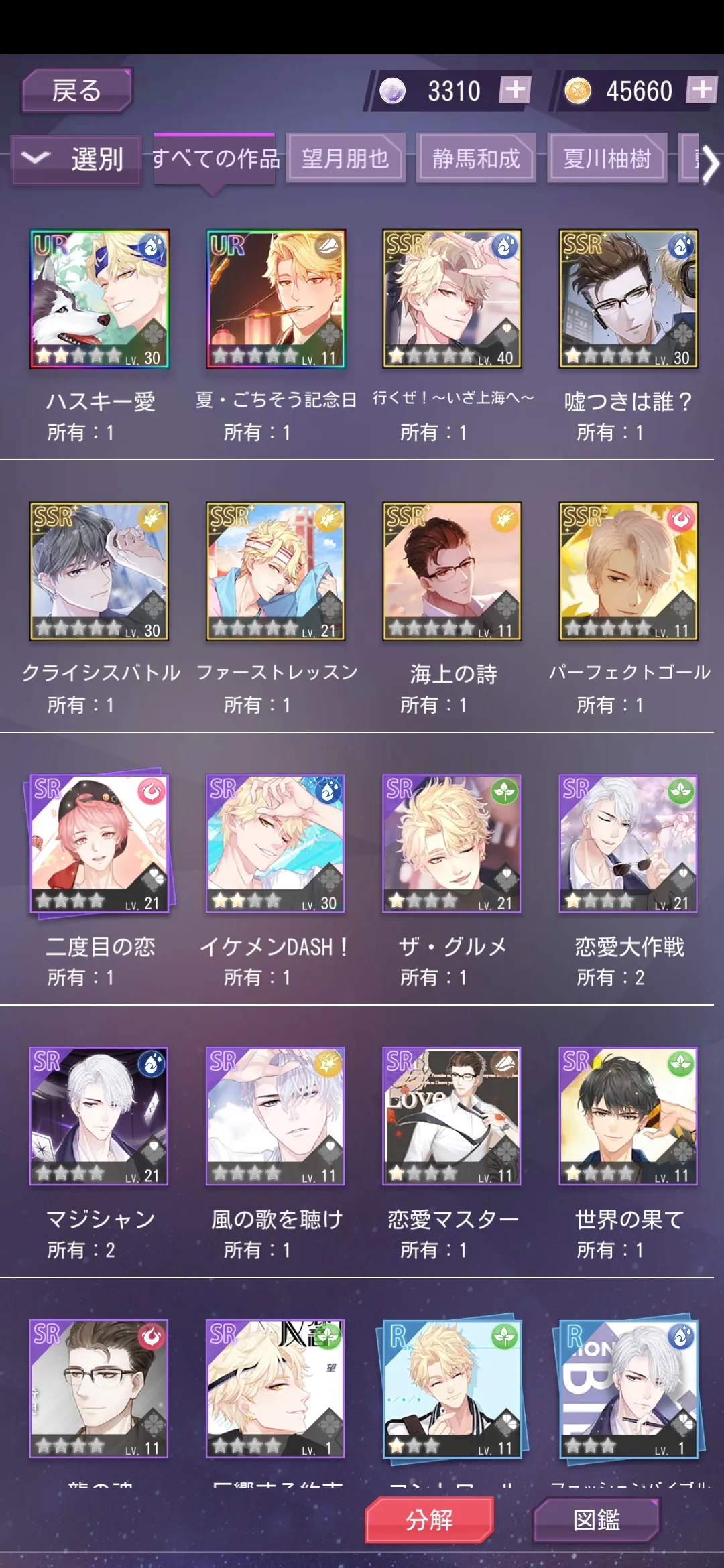Open the 二度目の恋 SR card
The height and width of the screenshot is (1568, 724).
[x=99, y=844]
